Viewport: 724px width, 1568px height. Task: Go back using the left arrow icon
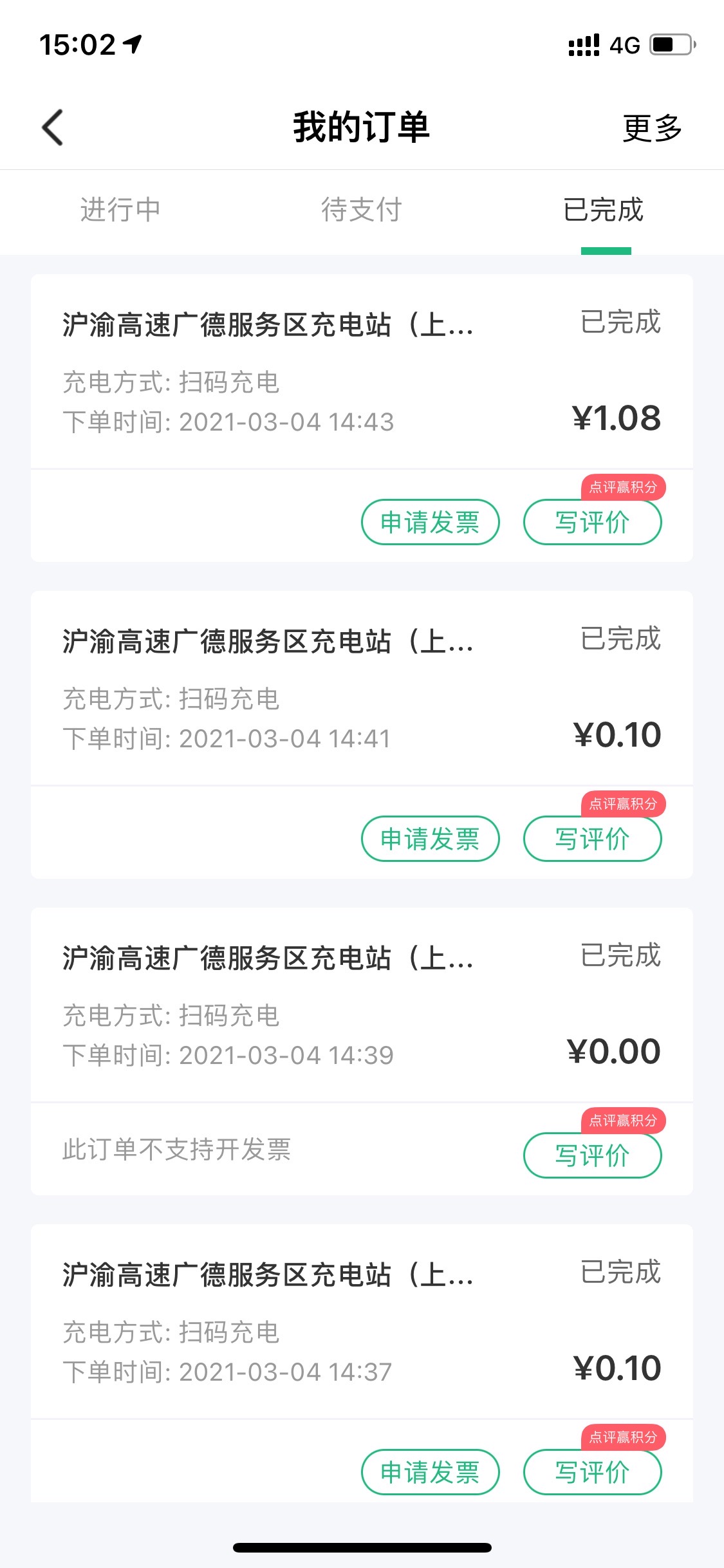pyautogui.click(x=51, y=127)
